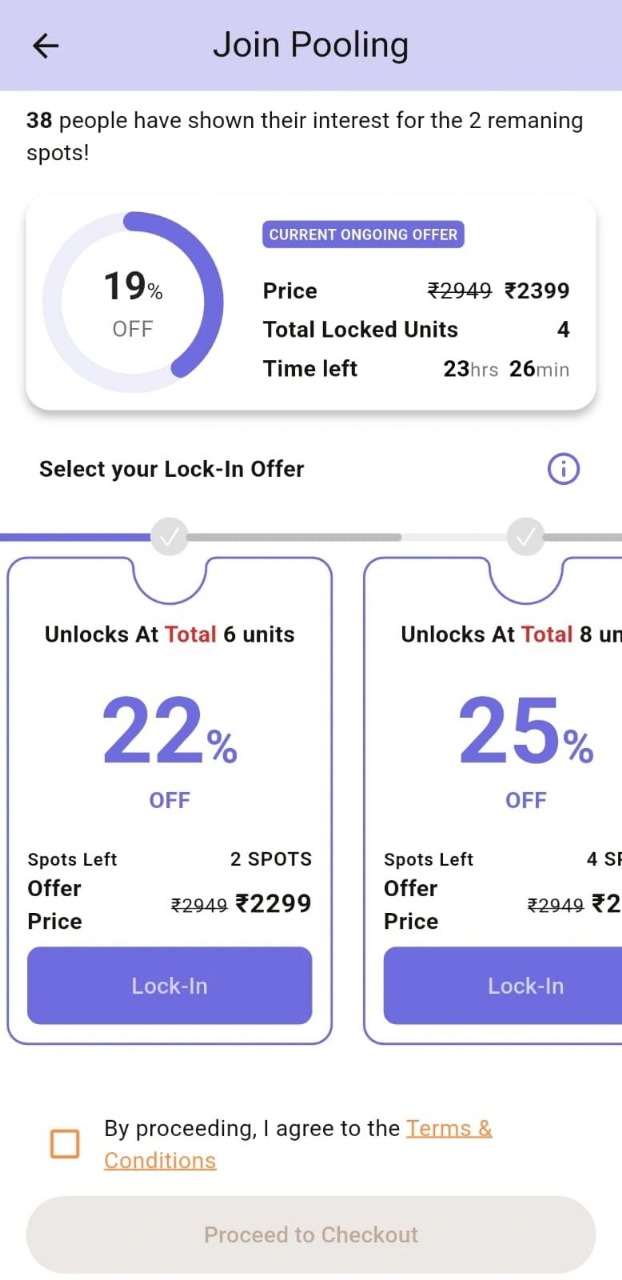Go back from Join Pooling
The width and height of the screenshot is (622, 1280).
(x=46, y=46)
